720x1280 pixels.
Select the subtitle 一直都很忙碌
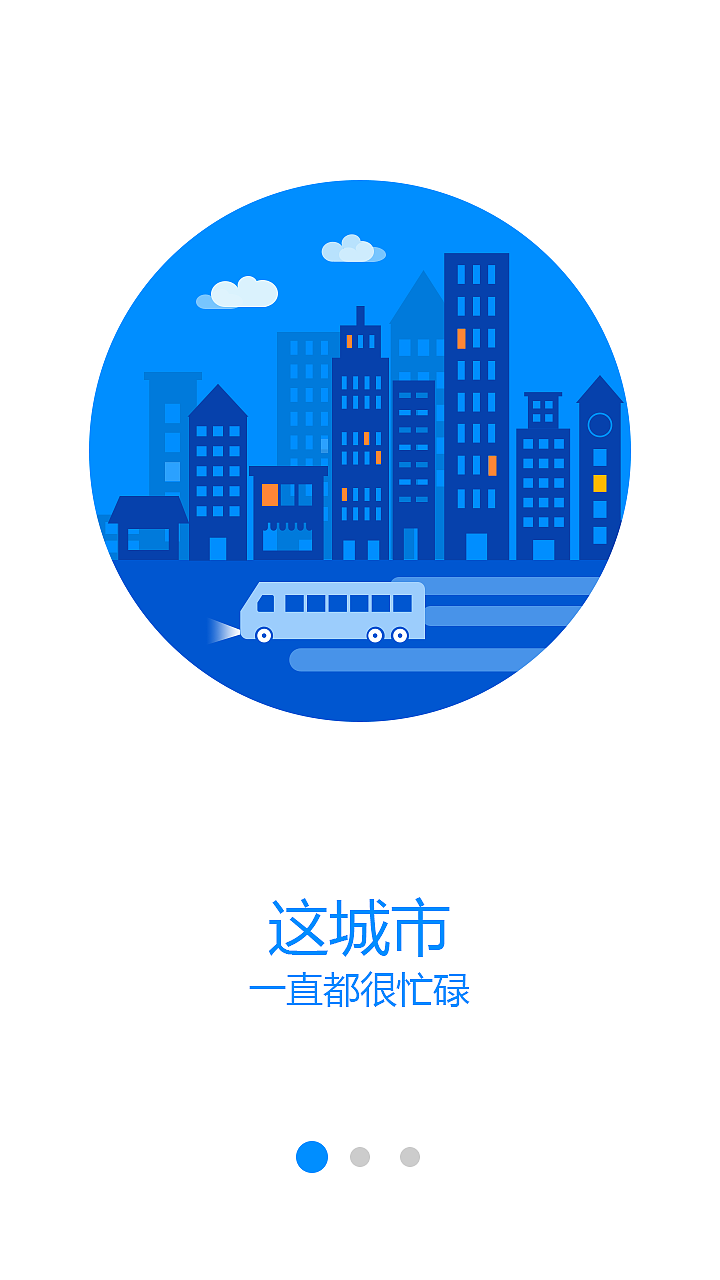tap(360, 991)
